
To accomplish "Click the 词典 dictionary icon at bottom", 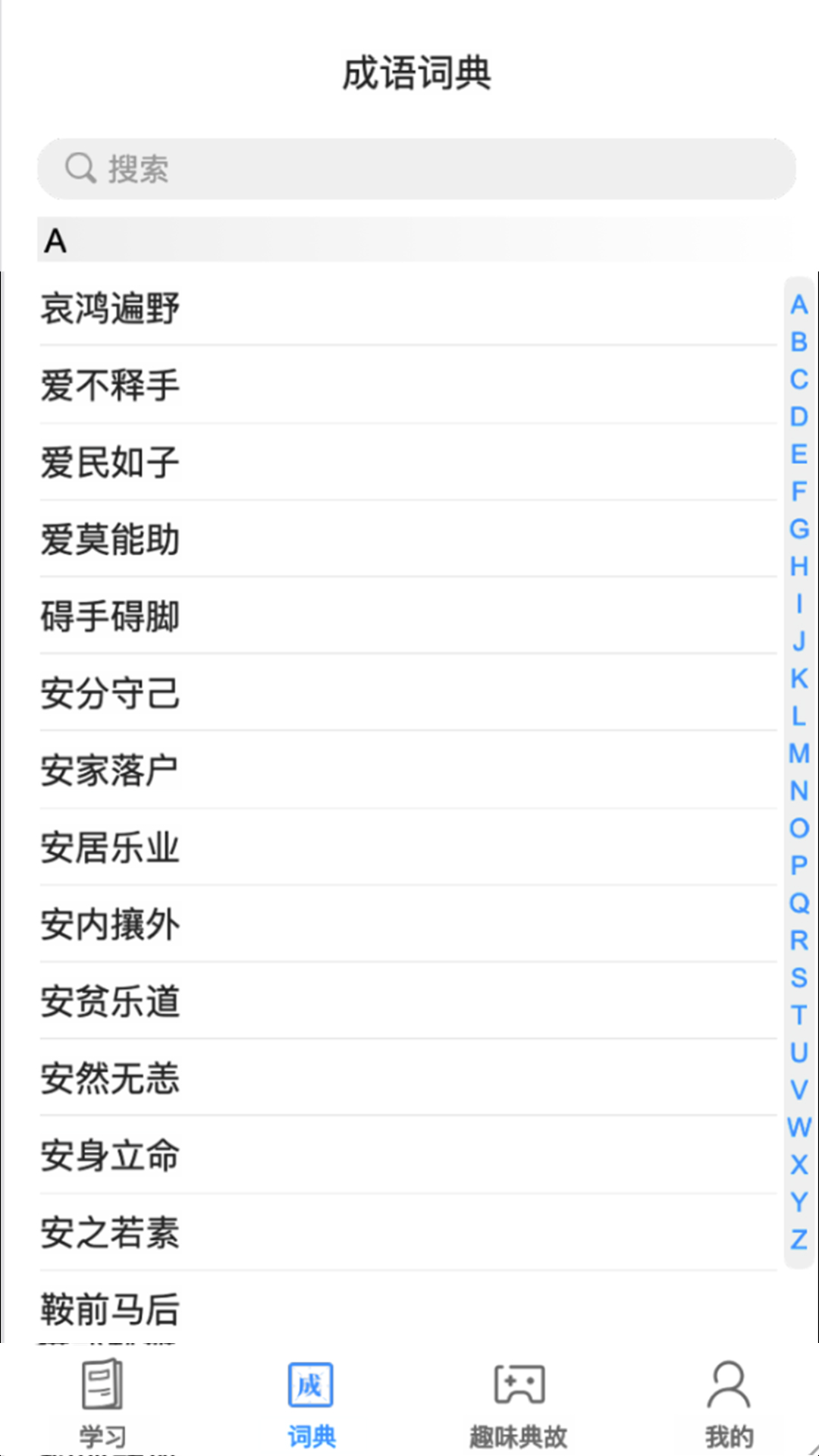I will pyautogui.click(x=311, y=1384).
